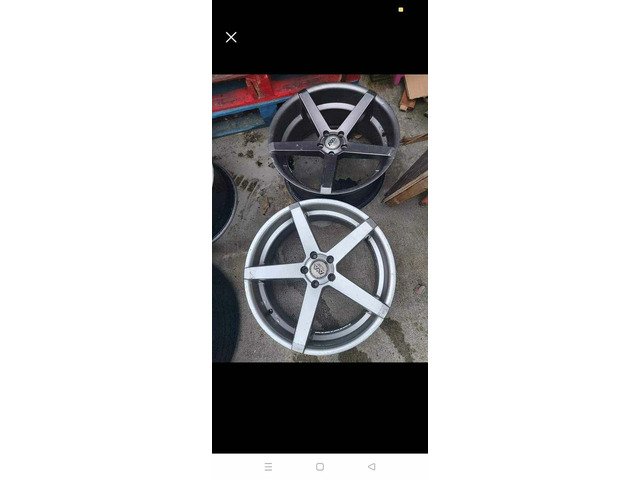Close the fullscreen photo viewer
The height and width of the screenshot is (480, 640).
point(231,37)
